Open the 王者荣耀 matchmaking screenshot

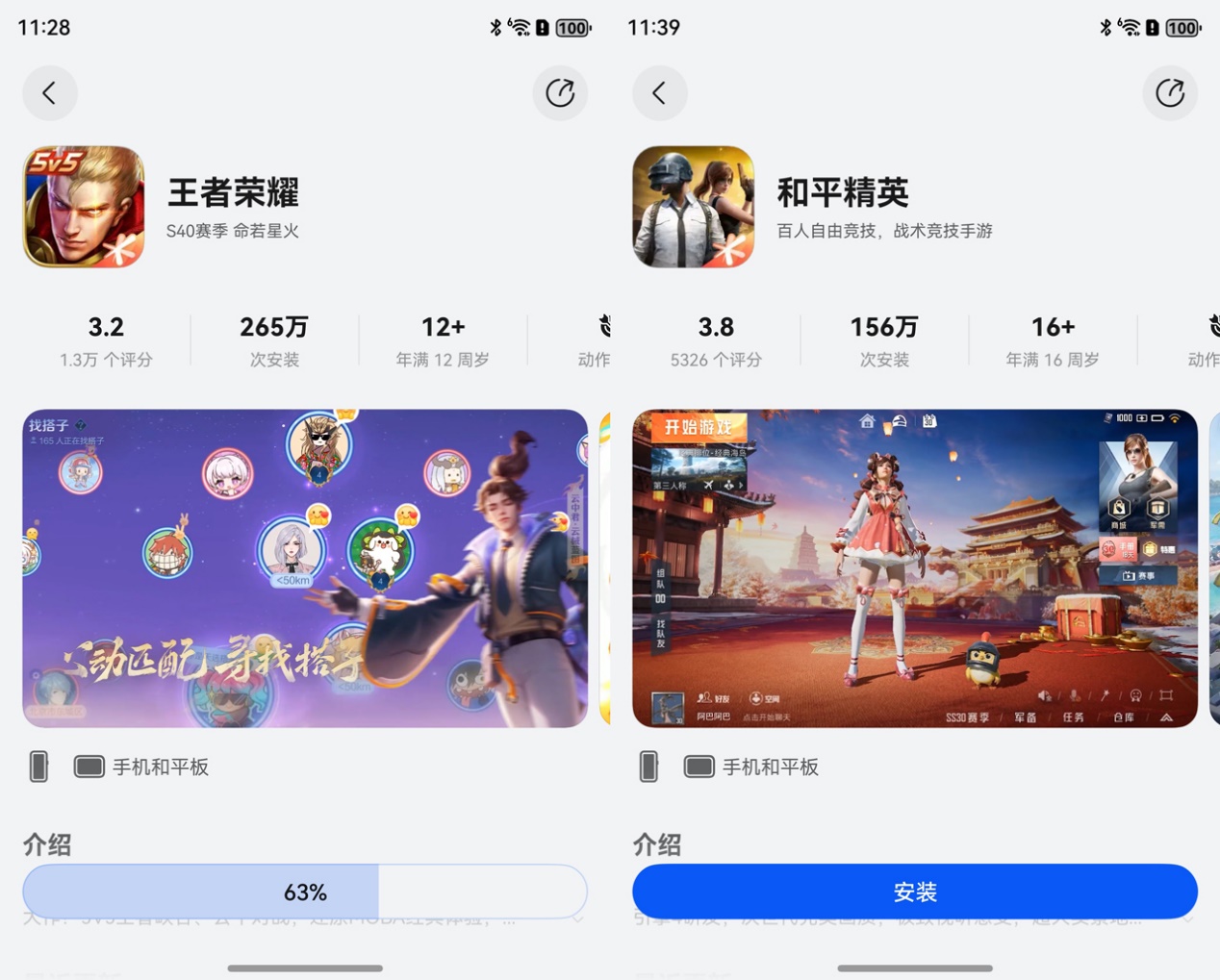click(305, 567)
